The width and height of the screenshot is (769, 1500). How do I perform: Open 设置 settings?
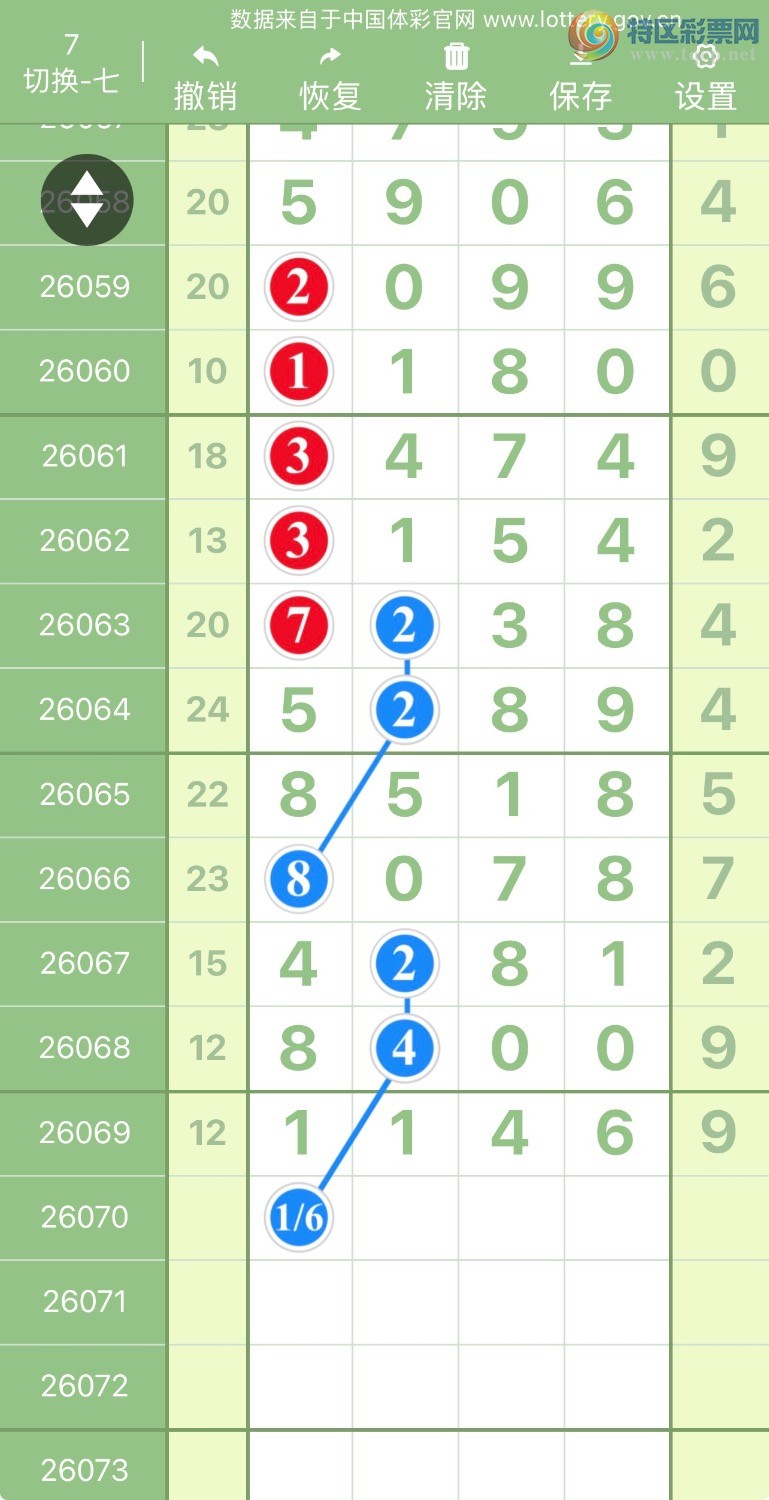click(706, 78)
